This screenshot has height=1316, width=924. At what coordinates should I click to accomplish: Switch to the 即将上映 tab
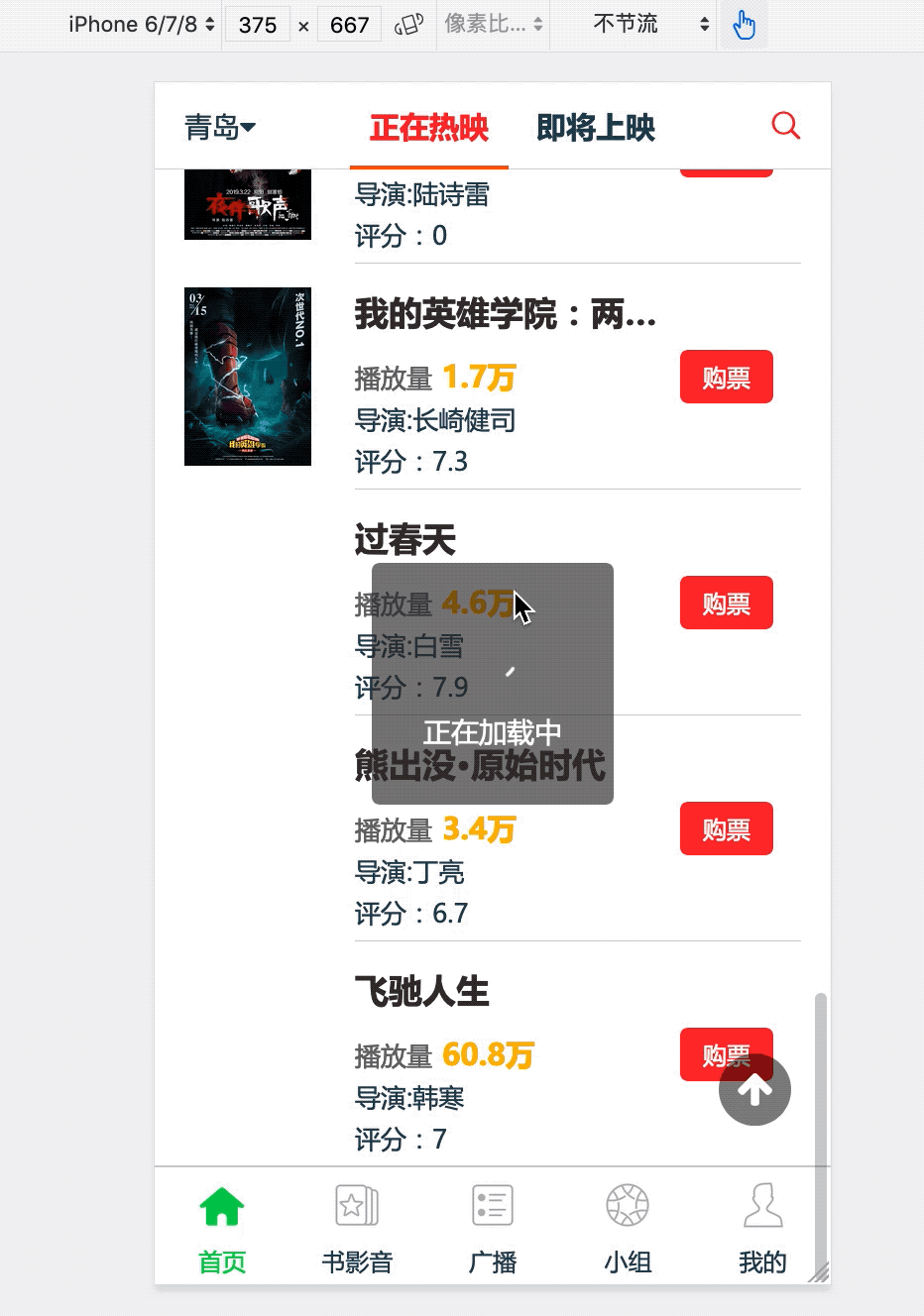tap(596, 128)
